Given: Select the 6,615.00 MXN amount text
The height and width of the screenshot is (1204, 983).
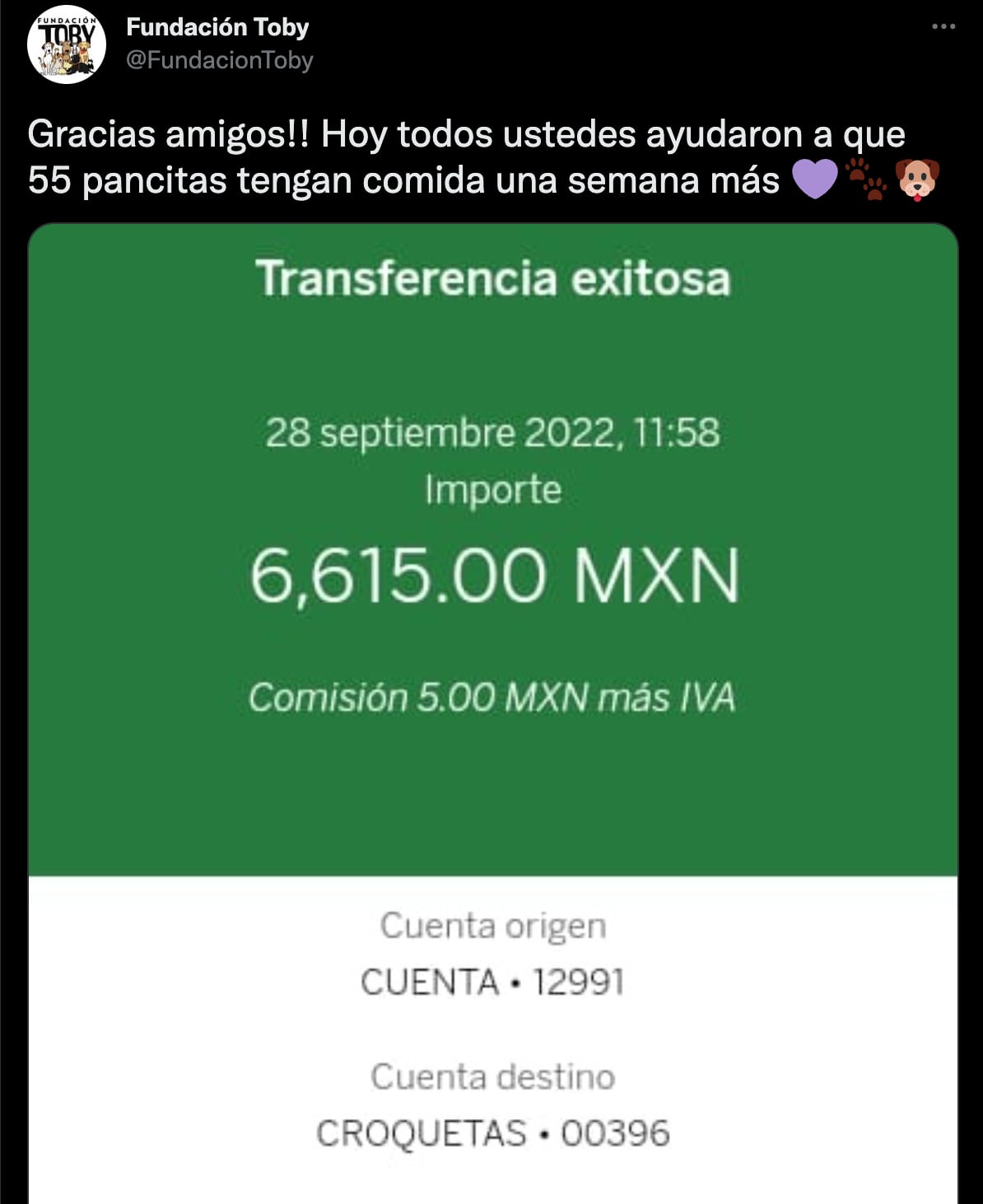Looking at the screenshot, I should [x=494, y=574].
